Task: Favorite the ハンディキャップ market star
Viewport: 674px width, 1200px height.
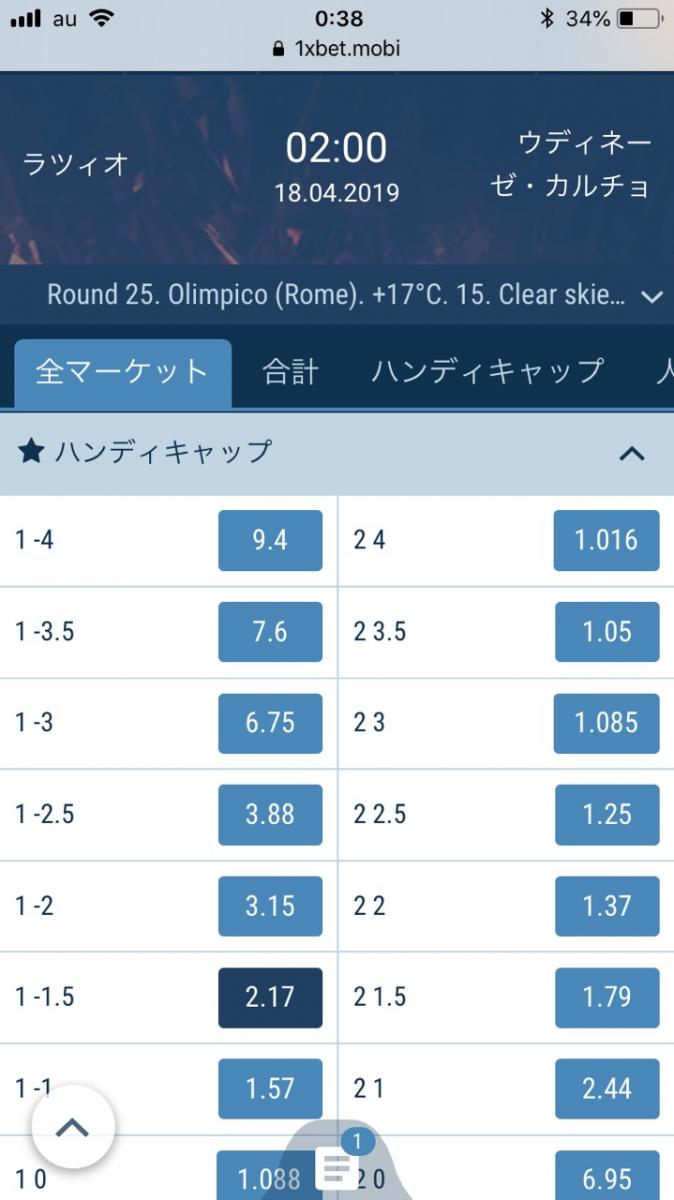Action: point(31,451)
